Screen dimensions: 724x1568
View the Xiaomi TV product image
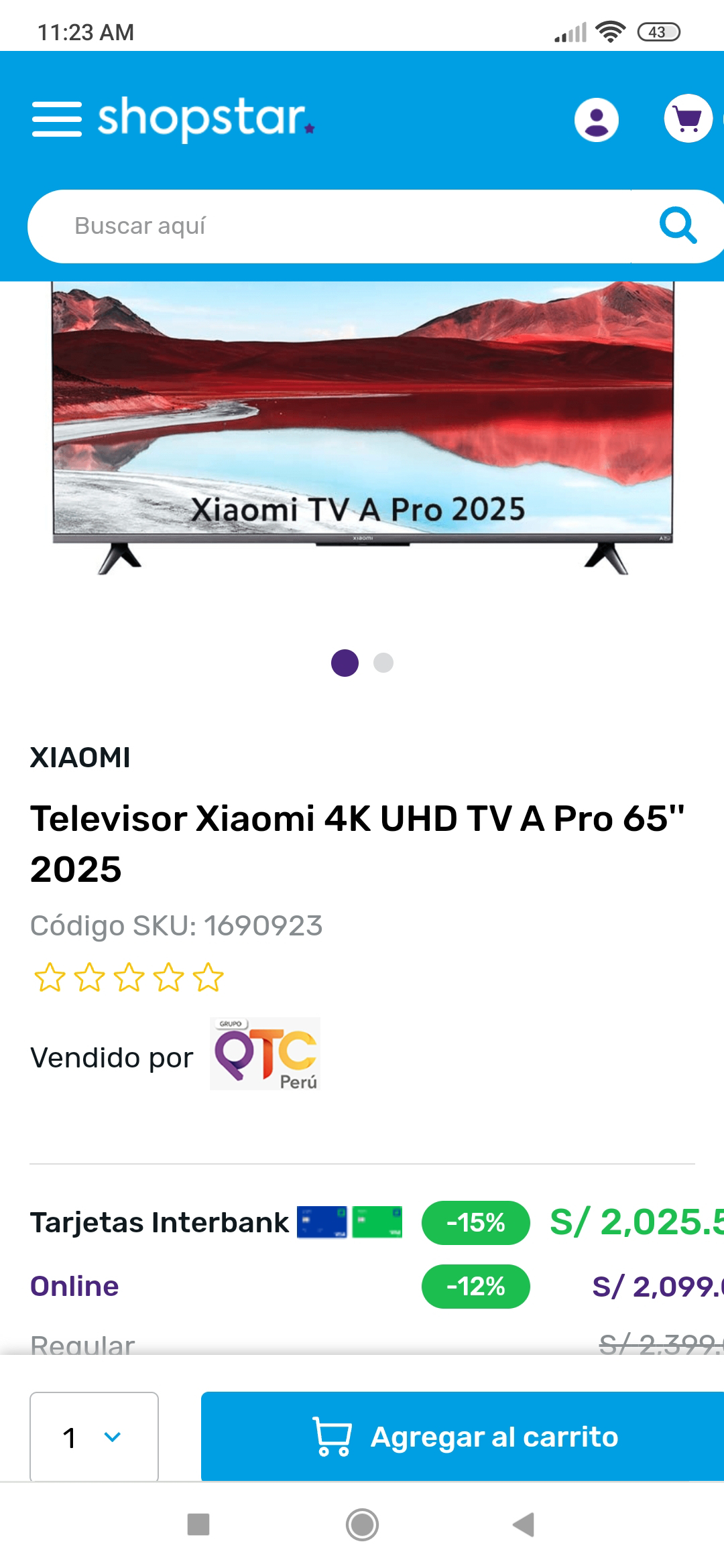(363, 428)
